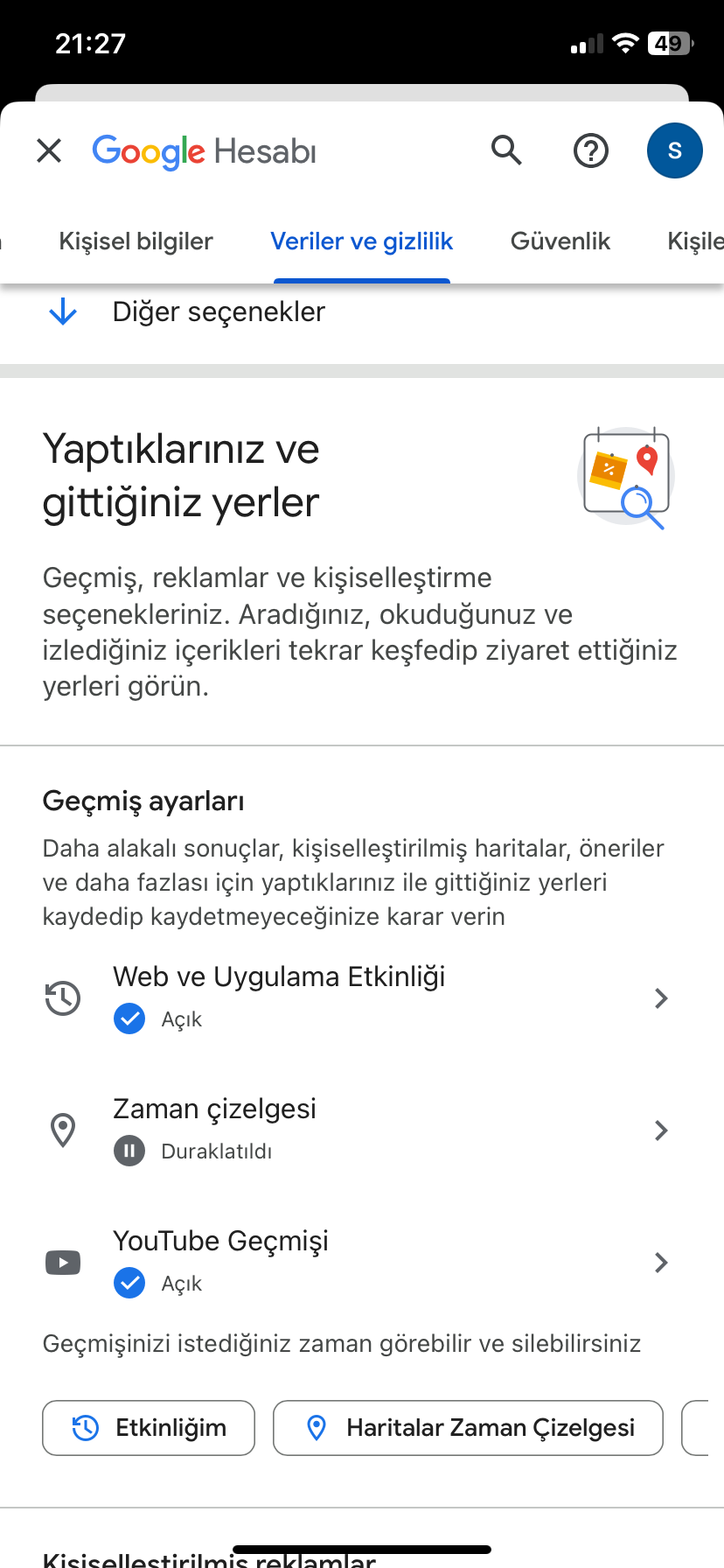Close Google Hesabı with the X
The image size is (724, 1568).
pos(49,150)
